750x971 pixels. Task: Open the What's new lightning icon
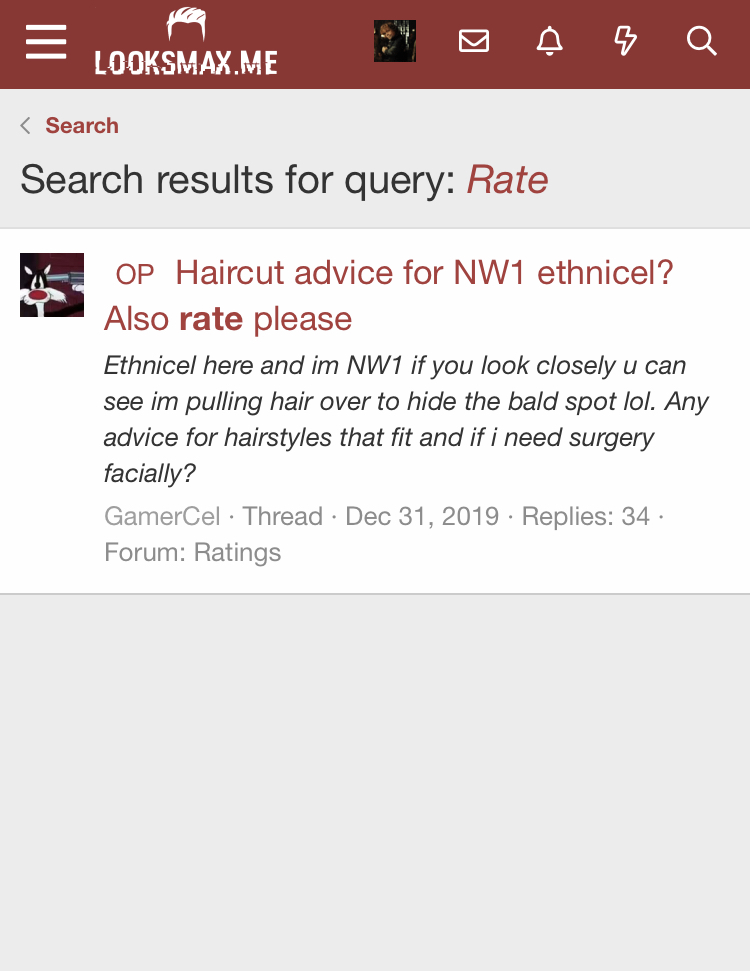pyautogui.click(x=625, y=42)
